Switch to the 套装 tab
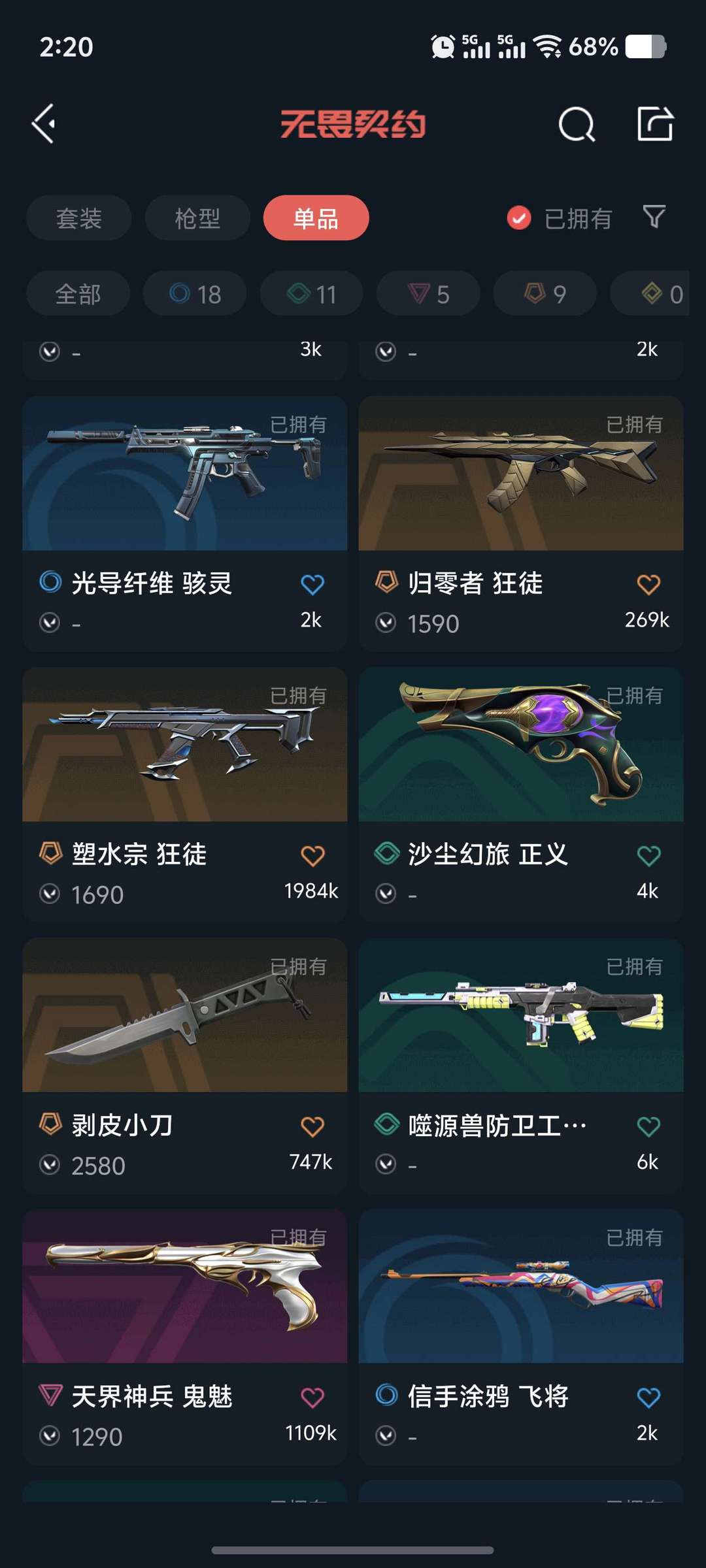706x1568 pixels. point(78,218)
